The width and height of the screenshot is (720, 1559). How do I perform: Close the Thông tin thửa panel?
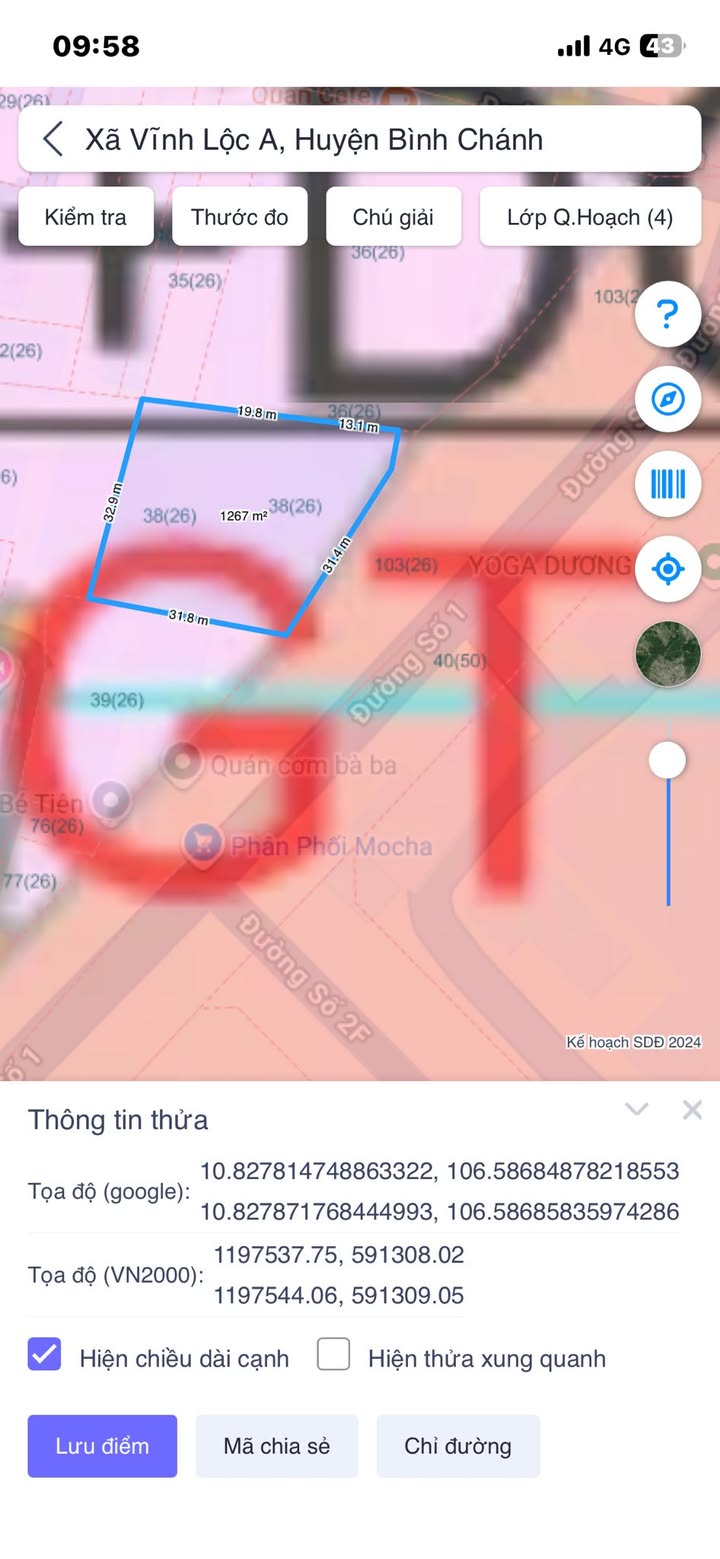[692, 1109]
